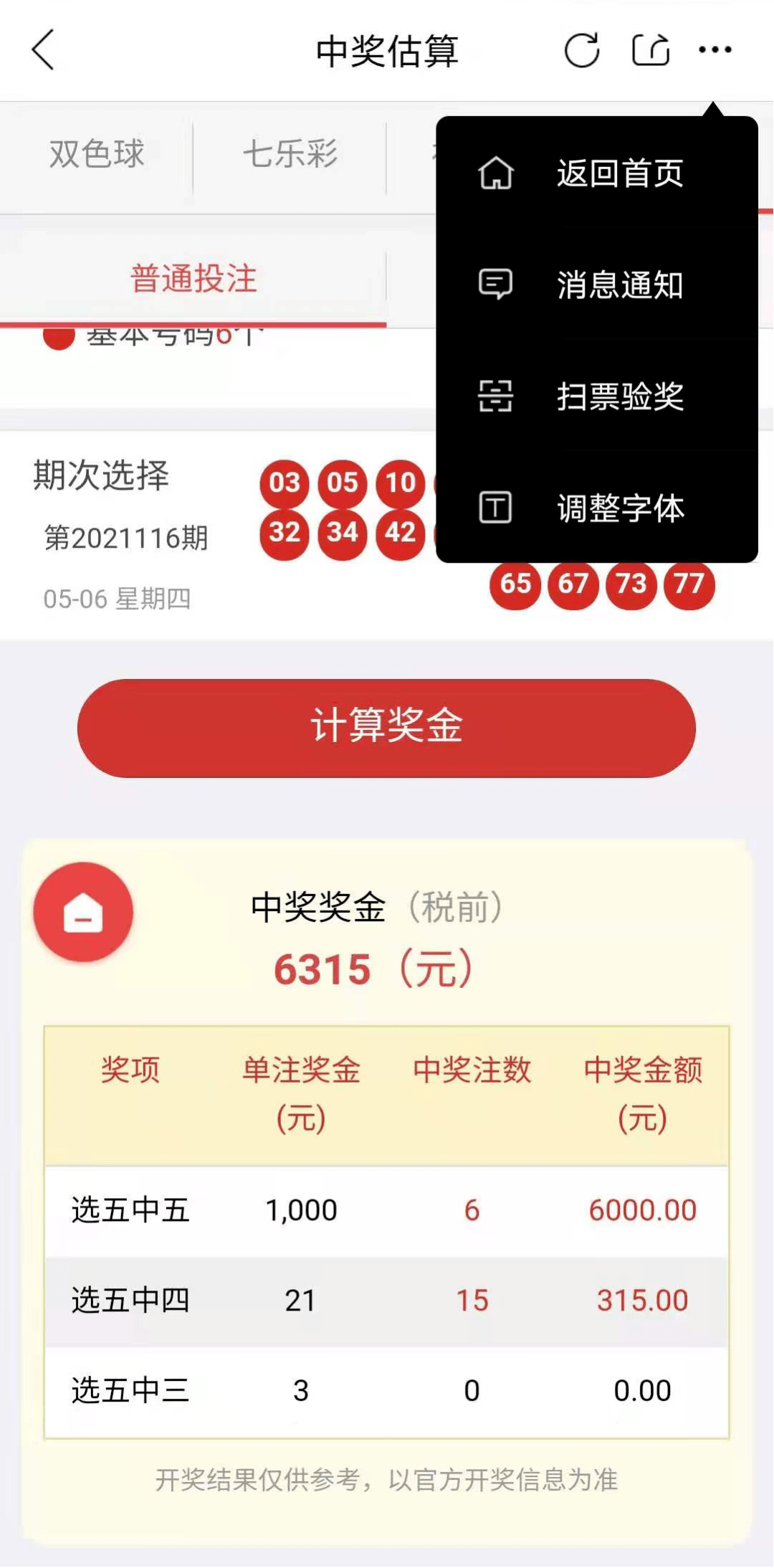774x1568 pixels.
Task: Select 返回首页 in the menu
Action: (596, 174)
